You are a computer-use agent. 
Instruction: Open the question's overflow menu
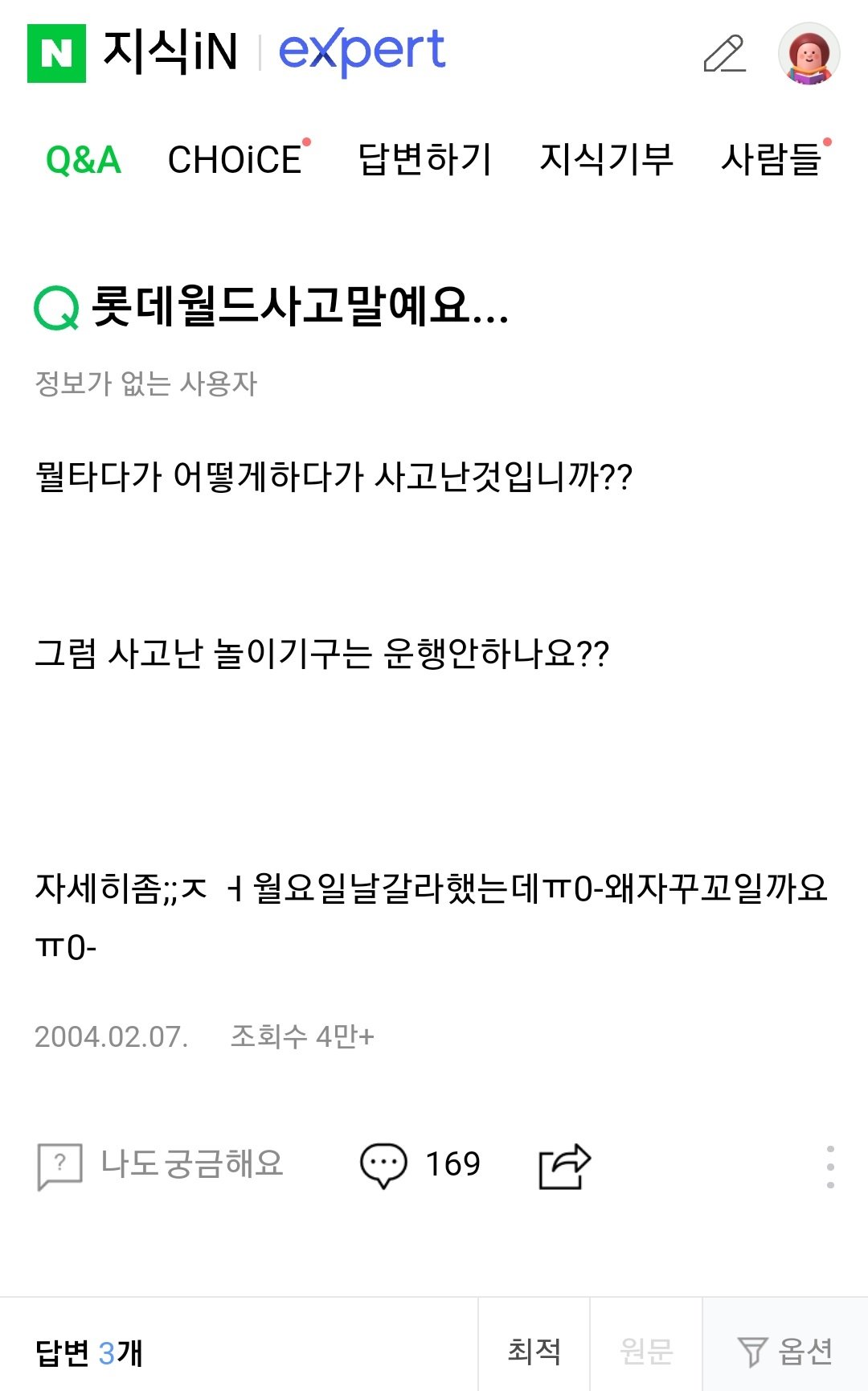[830, 1167]
